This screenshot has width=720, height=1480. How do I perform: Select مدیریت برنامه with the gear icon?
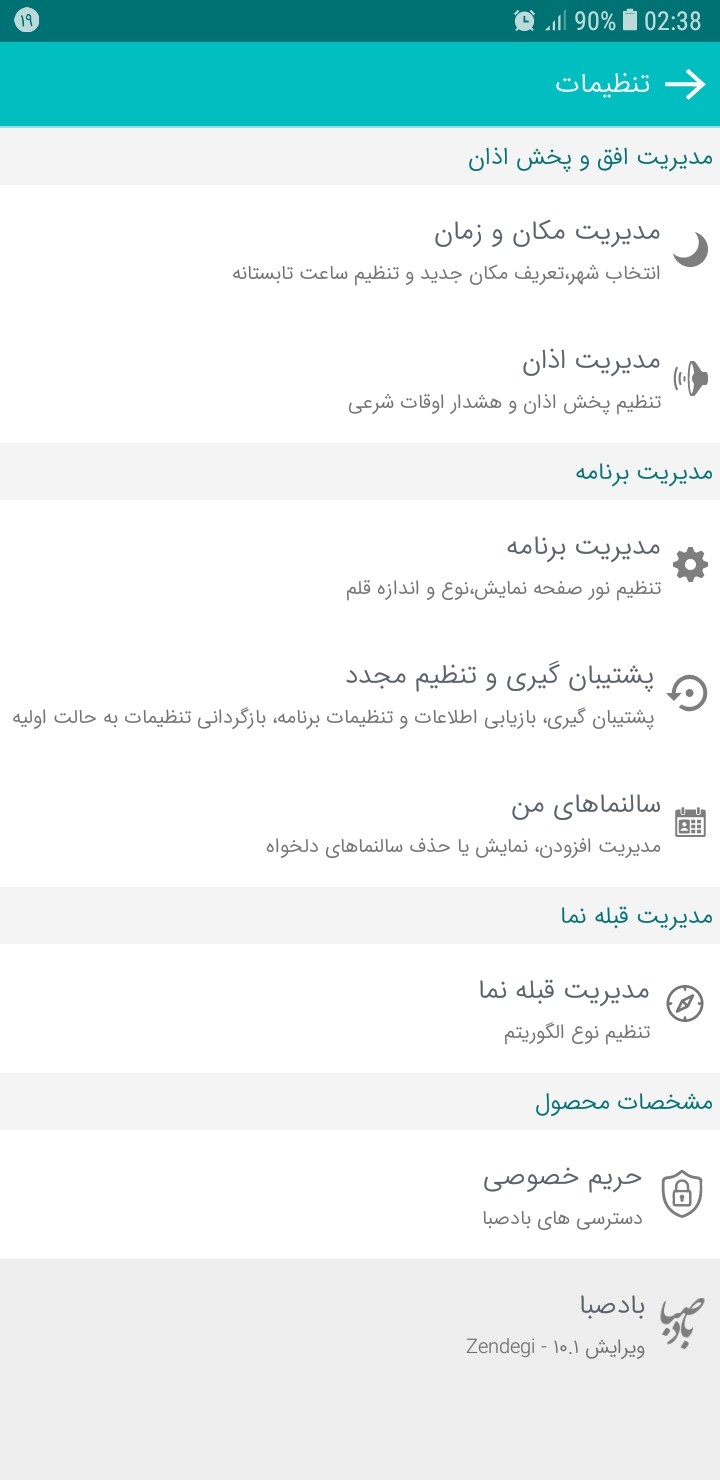(x=360, y=564)
